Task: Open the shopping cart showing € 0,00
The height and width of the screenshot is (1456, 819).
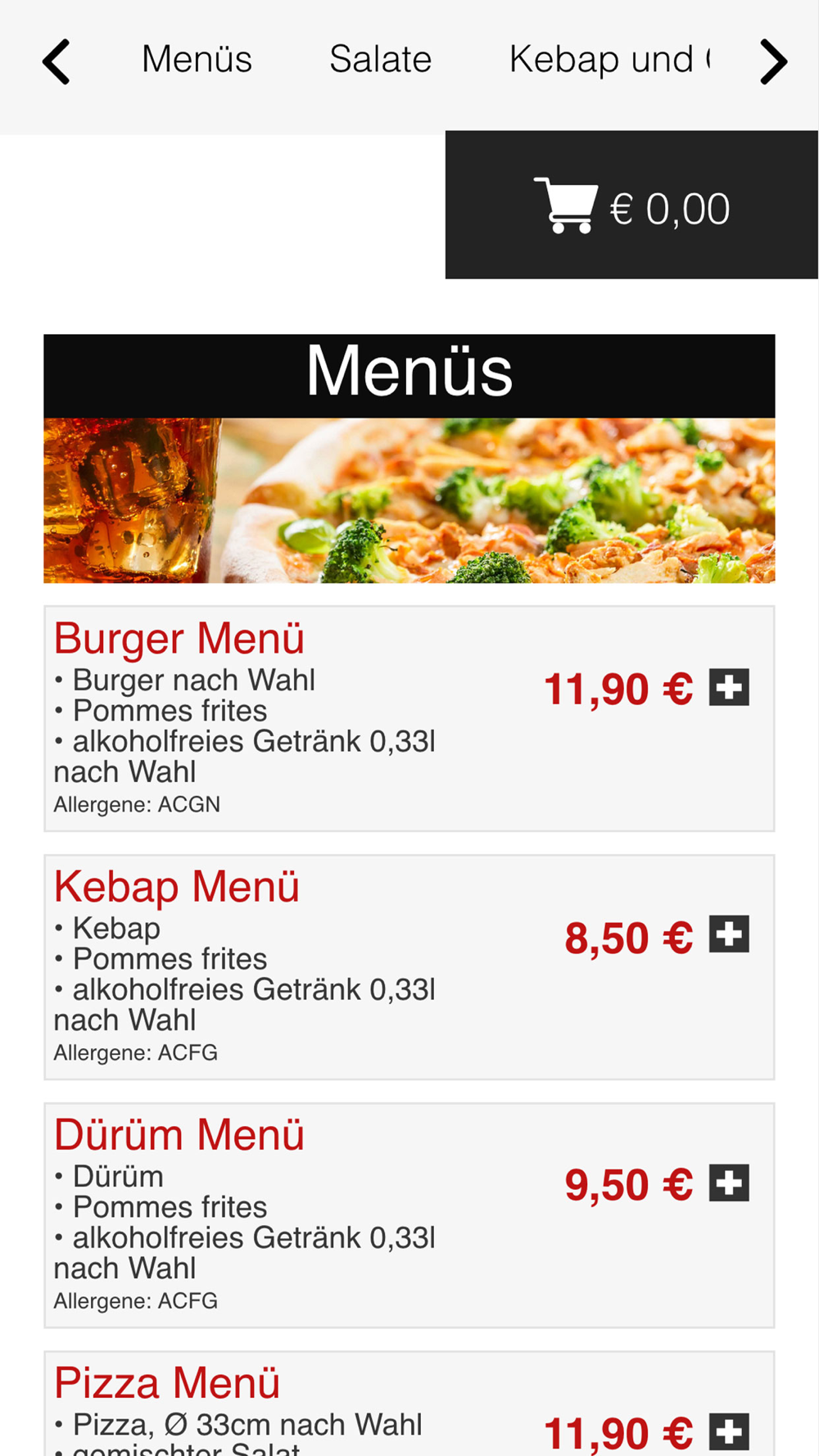Action: [x=631, y=205]
